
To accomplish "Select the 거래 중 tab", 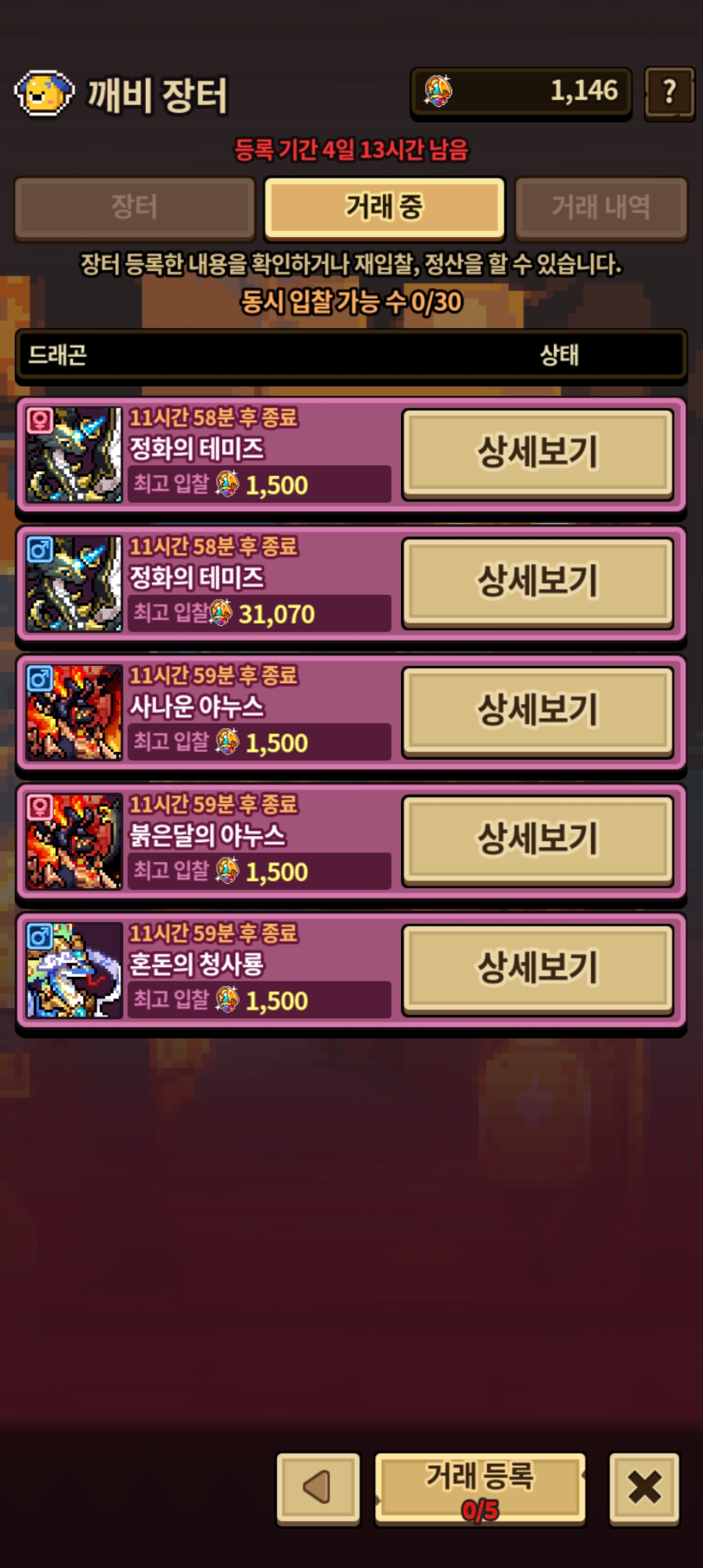I will pyautogui.click(x=384, y=208).
